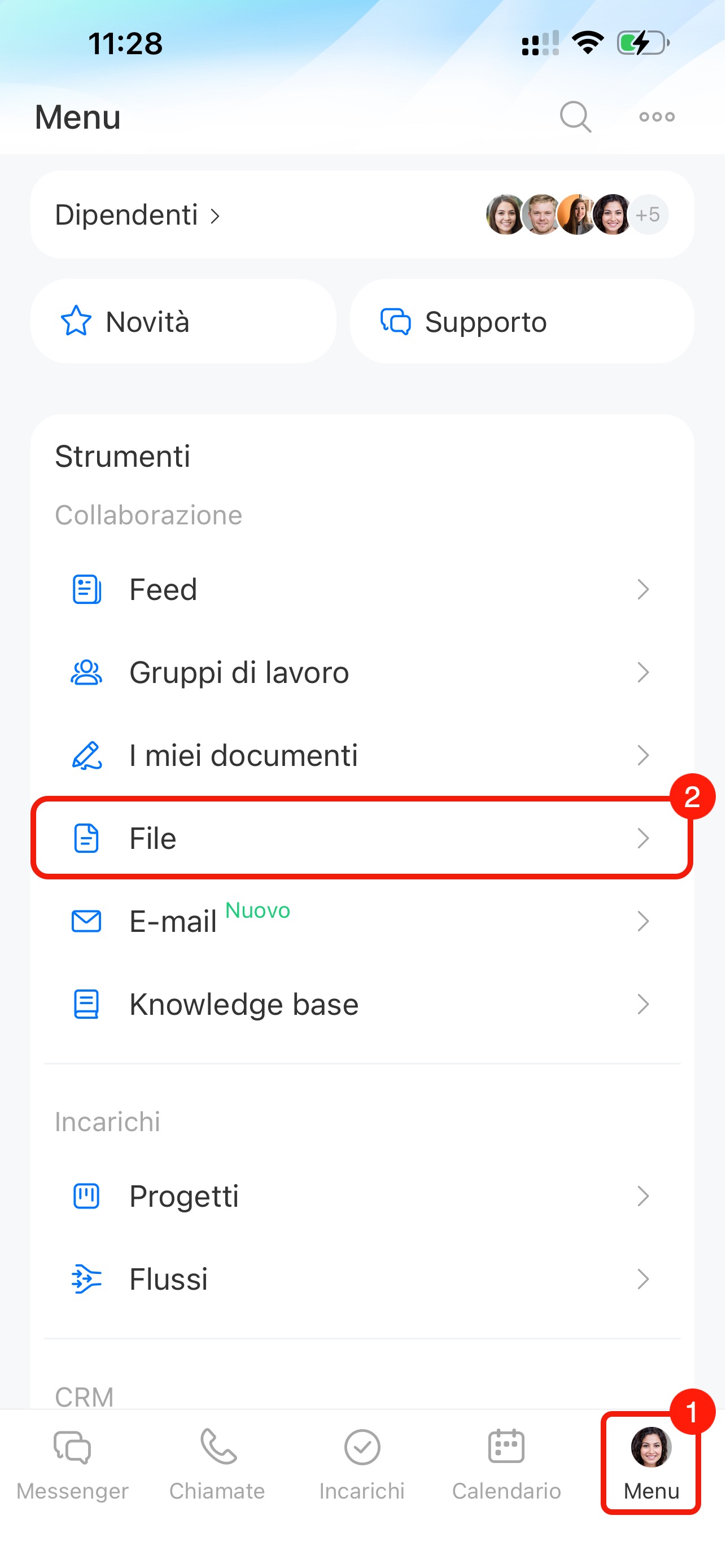
Task: Switch to the Calendario tab
Action: pyautogui.click(x=507, y=1464)
